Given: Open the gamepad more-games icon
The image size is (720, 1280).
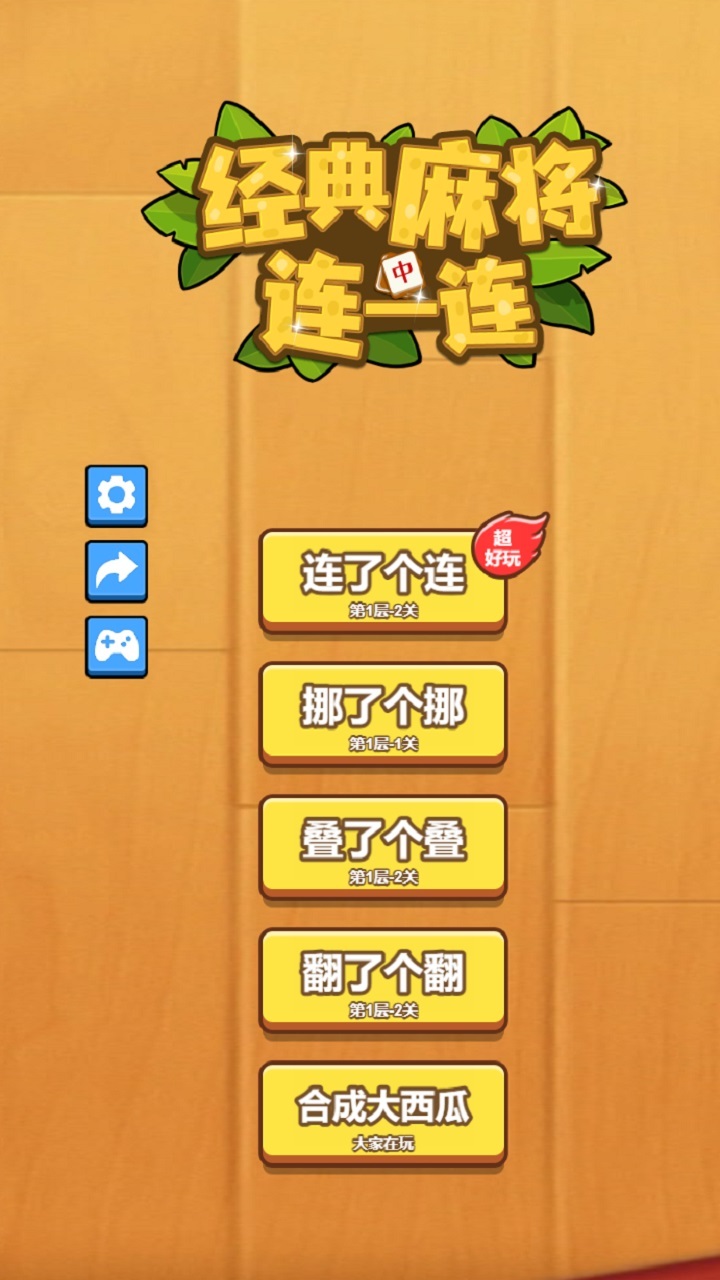Looking at the screenshot, I should pyautogui.click(x=116, y=646).
